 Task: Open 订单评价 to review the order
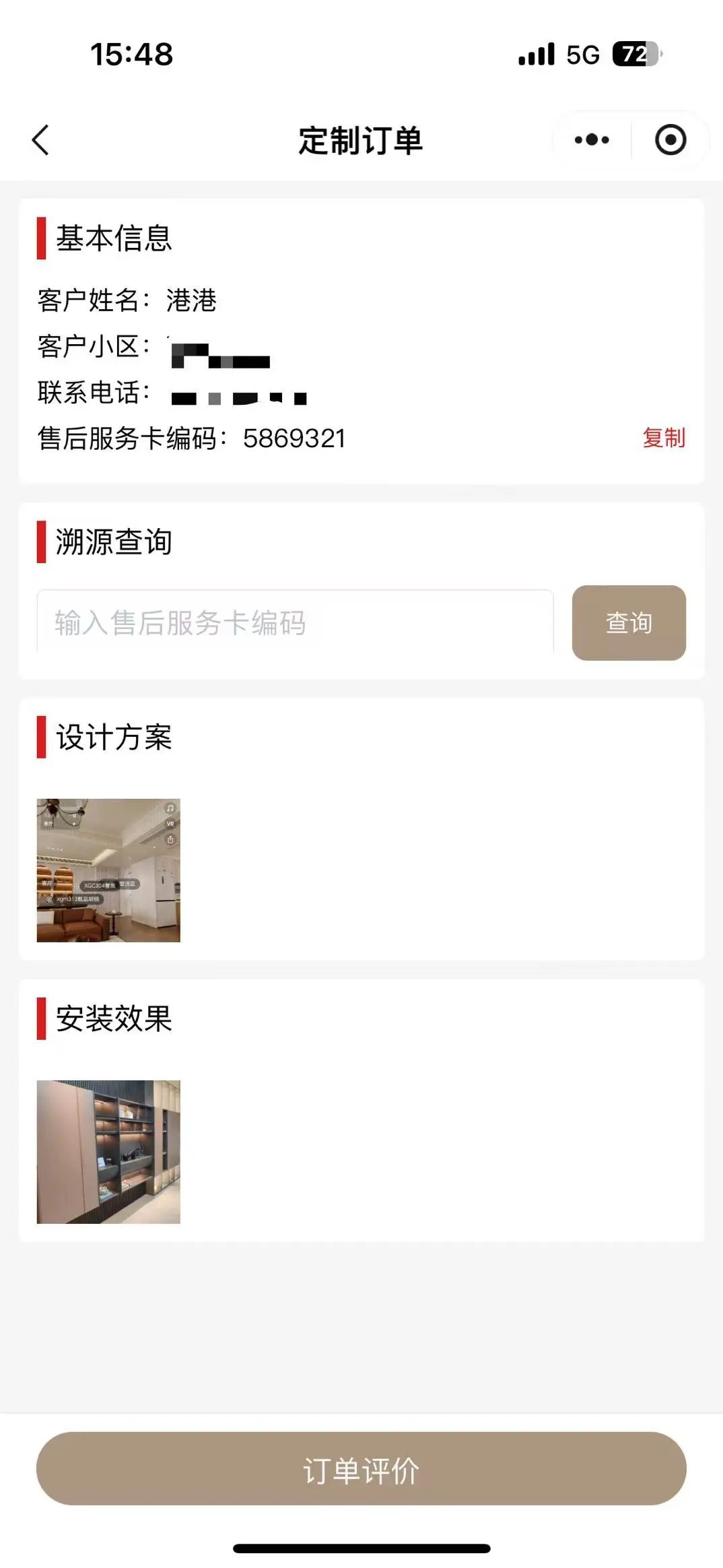pos(361,1468)
